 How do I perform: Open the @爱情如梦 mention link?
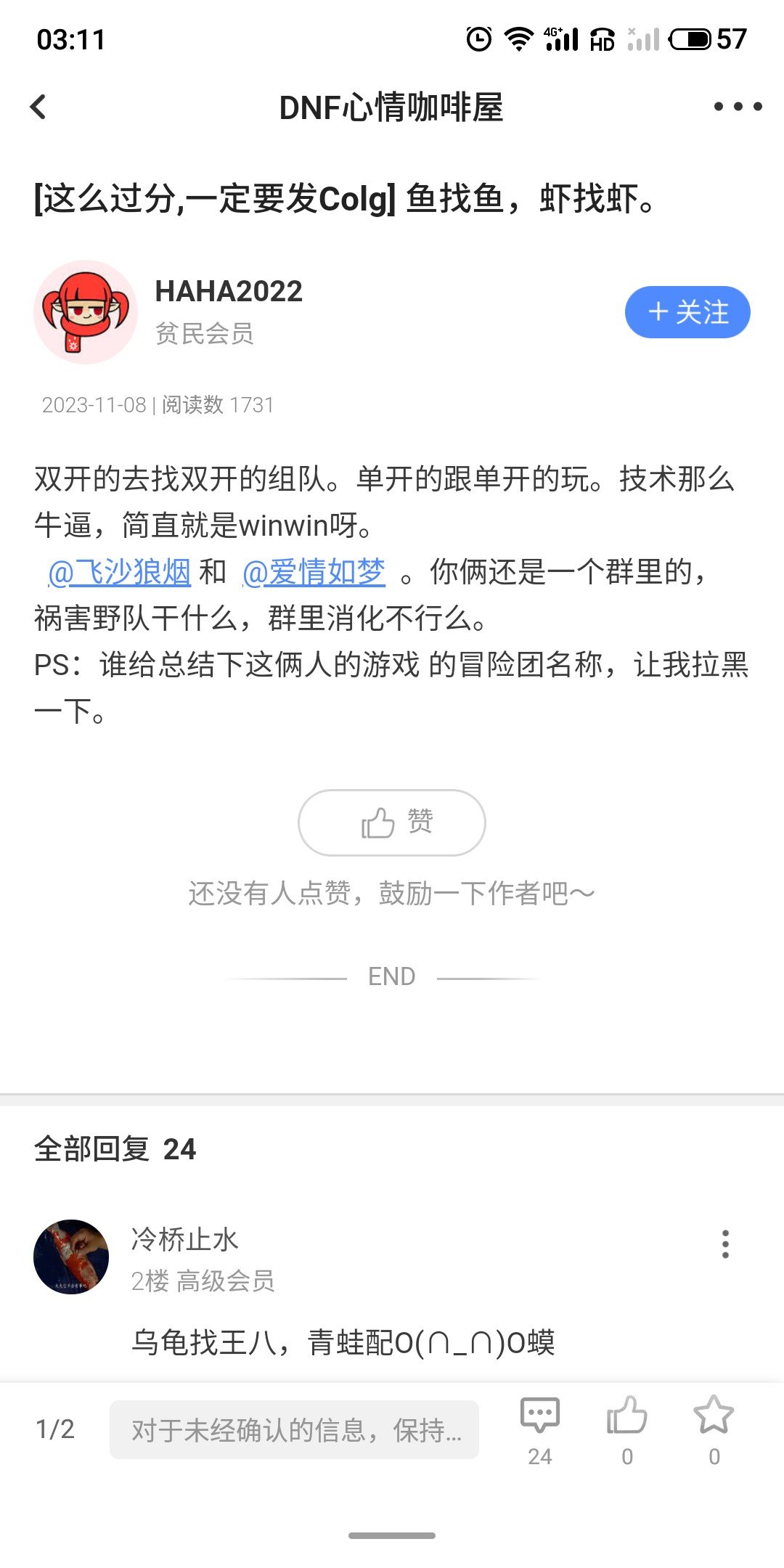314,572
